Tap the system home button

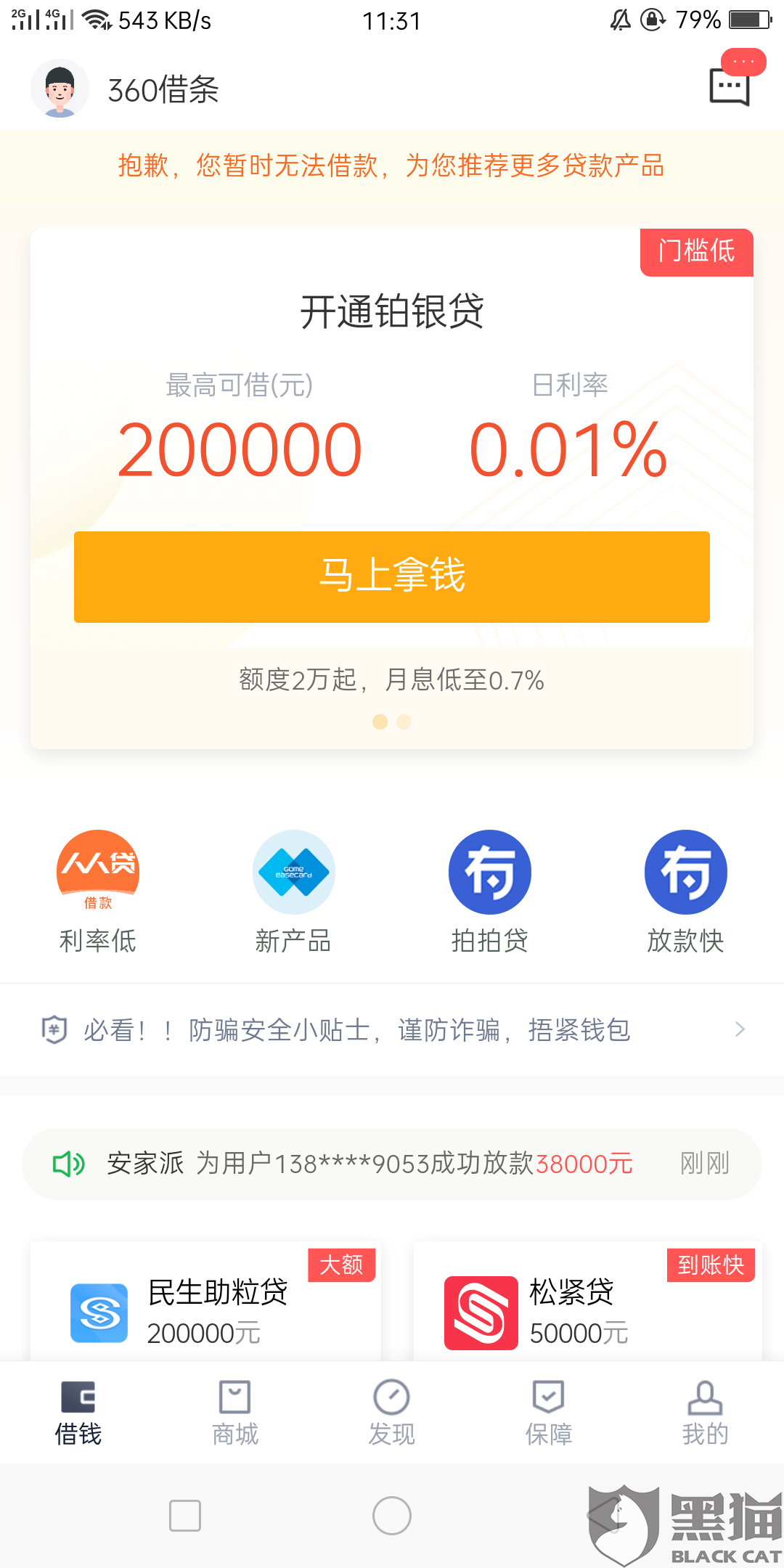[392, 1516]
